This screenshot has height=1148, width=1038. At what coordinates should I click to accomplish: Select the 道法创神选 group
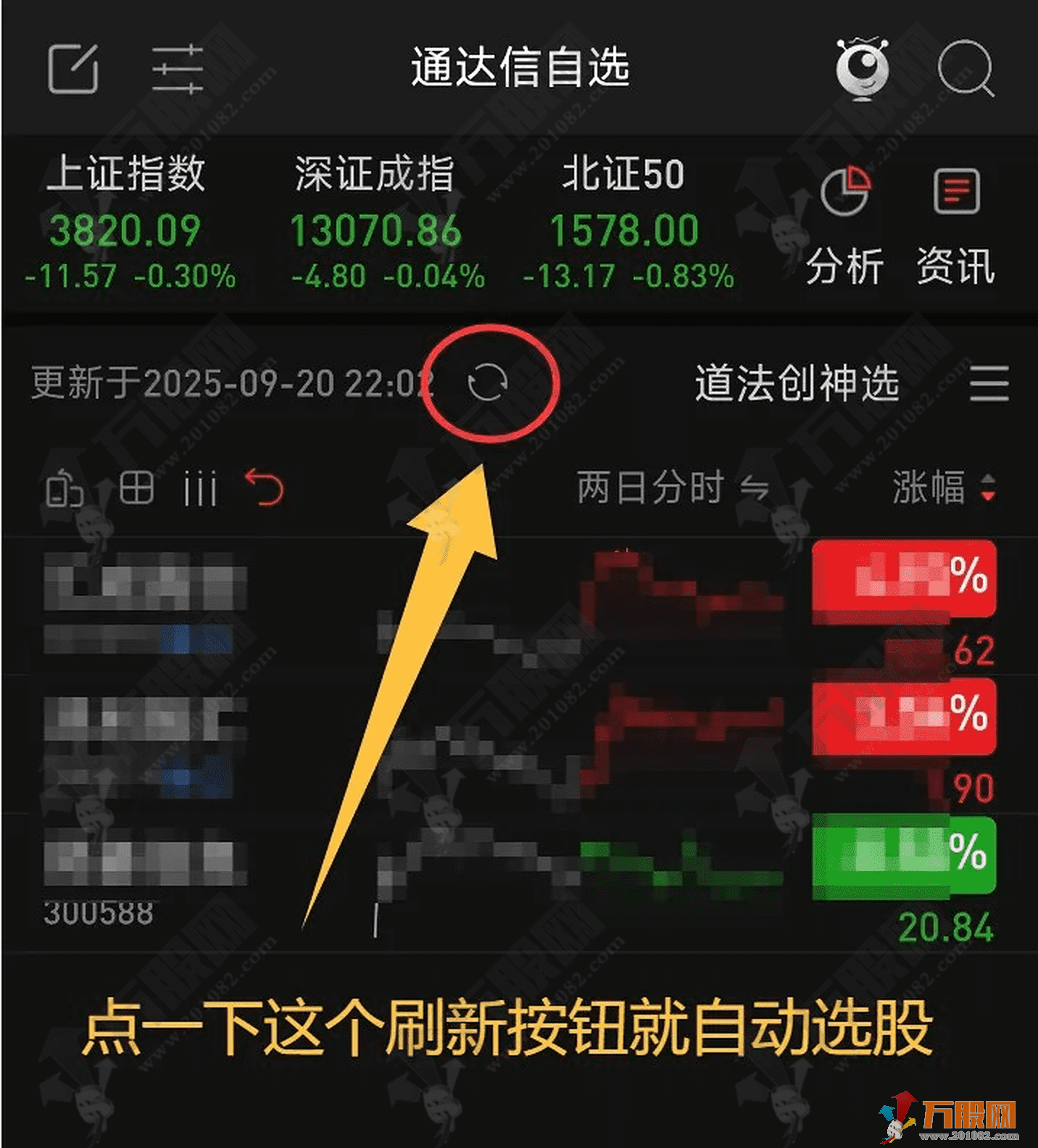797,383
